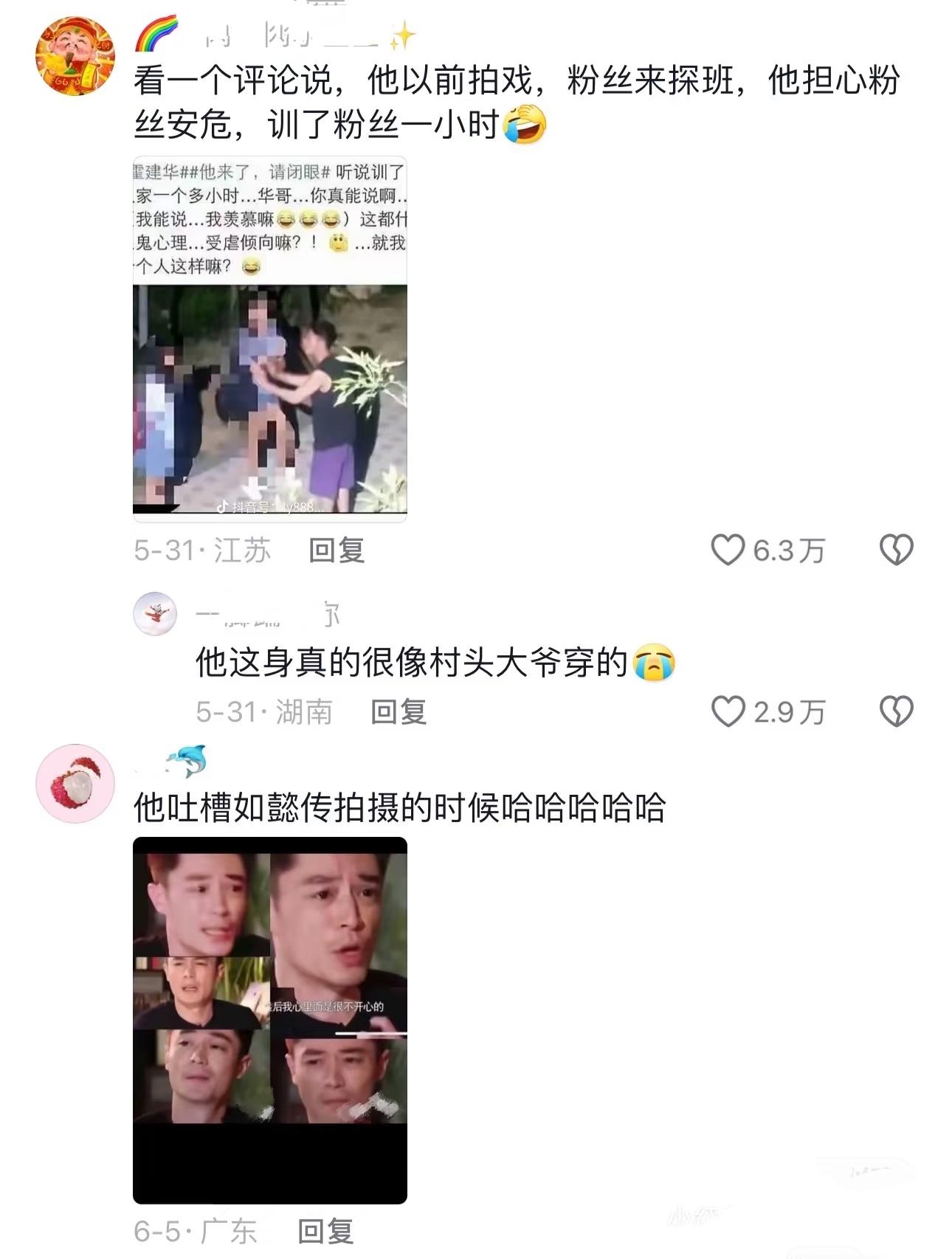This screenshot has width=952, height=1259.
Task: Open the God of Wealth avatar's profile
Action: (75, 57)
